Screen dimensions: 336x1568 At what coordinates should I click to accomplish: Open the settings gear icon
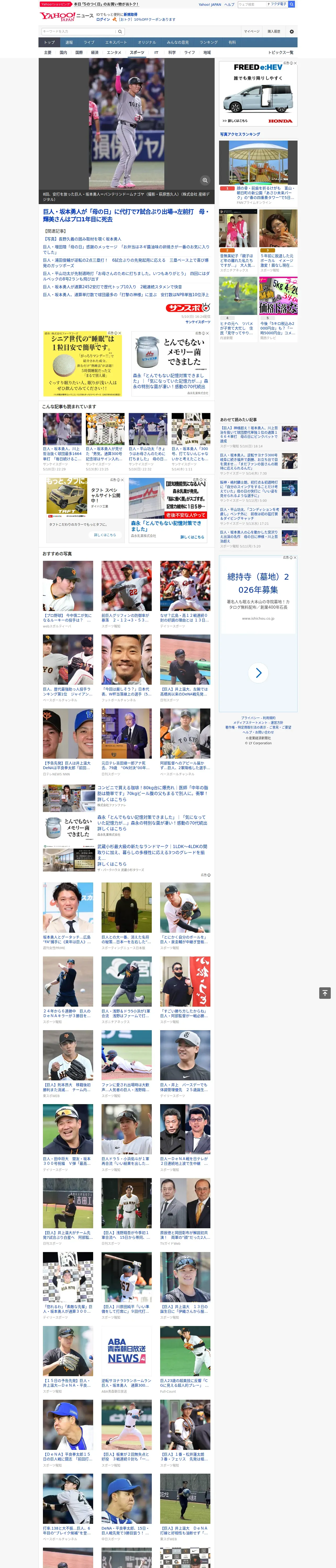[292, 31]
